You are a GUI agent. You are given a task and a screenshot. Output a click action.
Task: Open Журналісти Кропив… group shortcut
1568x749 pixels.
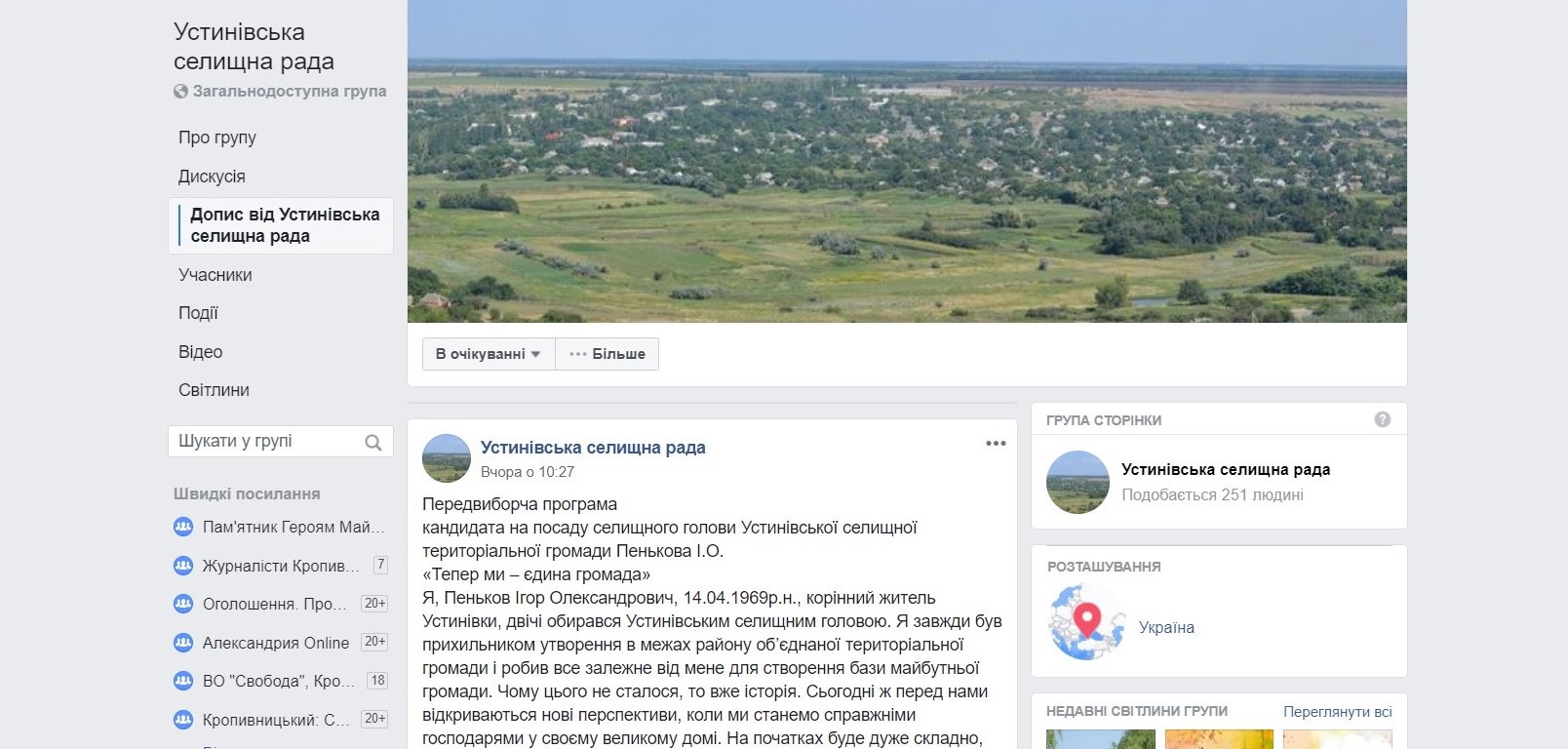280,566
